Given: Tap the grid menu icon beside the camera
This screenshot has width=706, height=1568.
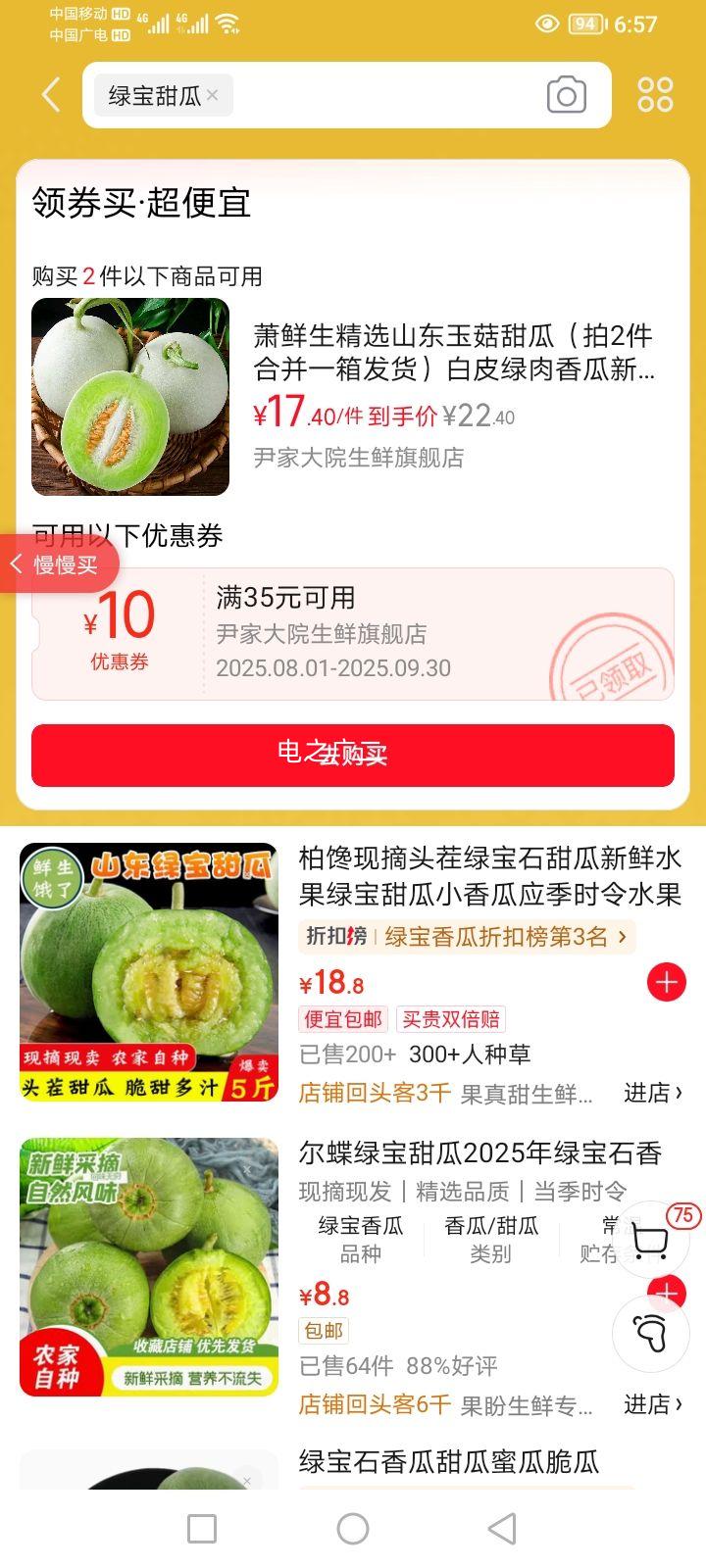Looking at the screenshot, I should 654,94.
